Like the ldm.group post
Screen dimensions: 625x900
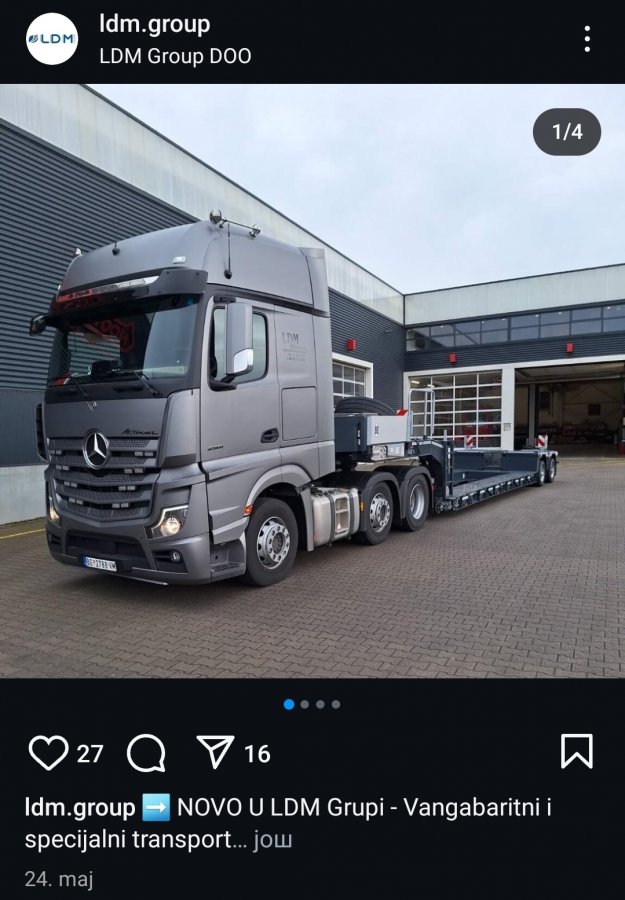[x=48, y=752]
